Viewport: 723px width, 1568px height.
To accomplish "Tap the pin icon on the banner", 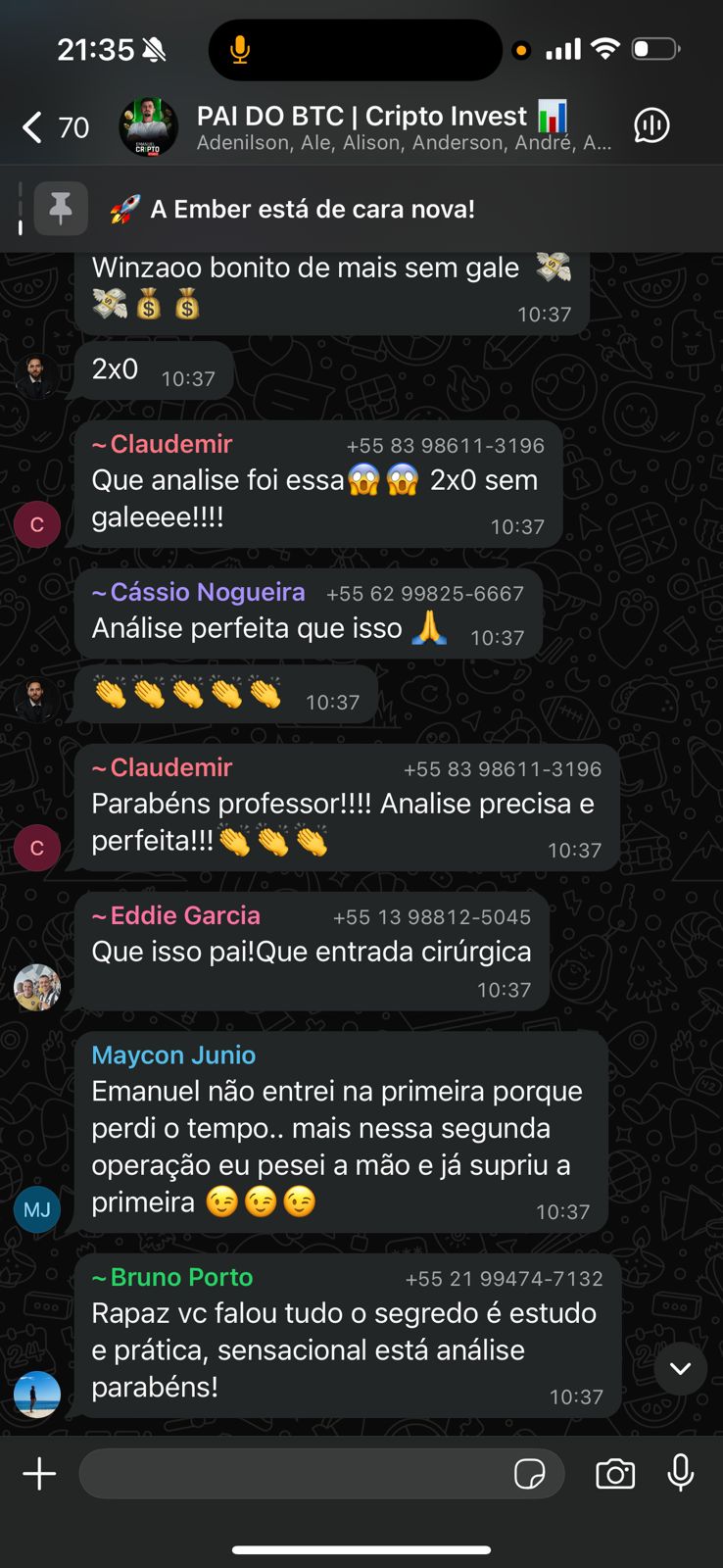I will [x=60, y=208].
